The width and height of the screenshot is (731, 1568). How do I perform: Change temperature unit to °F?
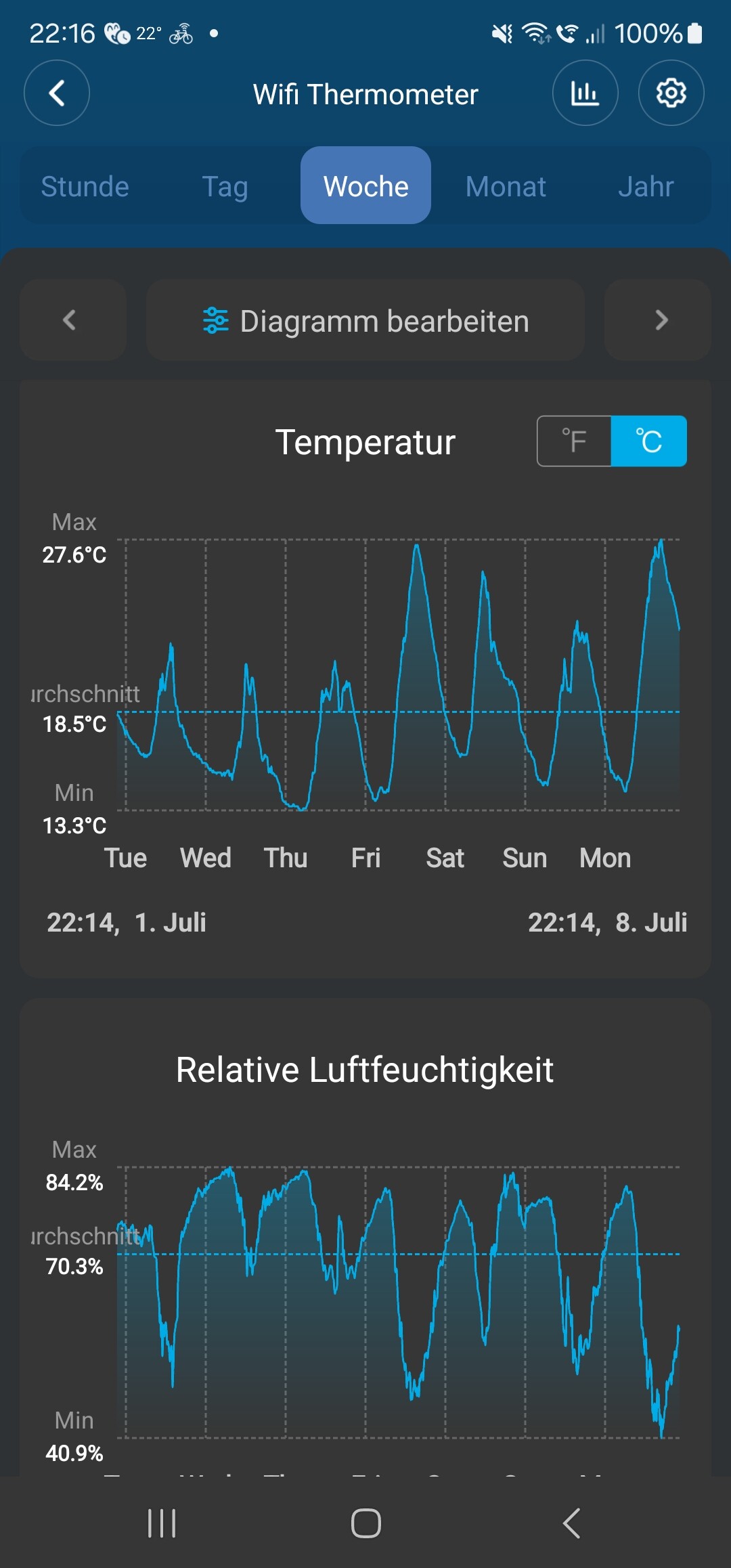(574, 441)
